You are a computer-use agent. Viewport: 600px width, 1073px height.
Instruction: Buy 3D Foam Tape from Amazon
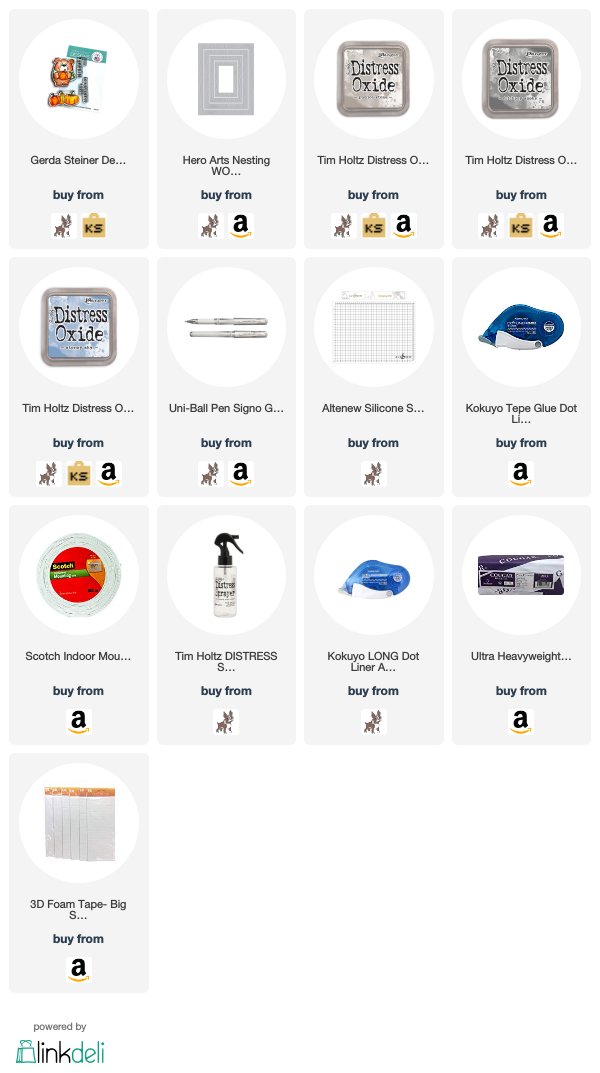79,970
